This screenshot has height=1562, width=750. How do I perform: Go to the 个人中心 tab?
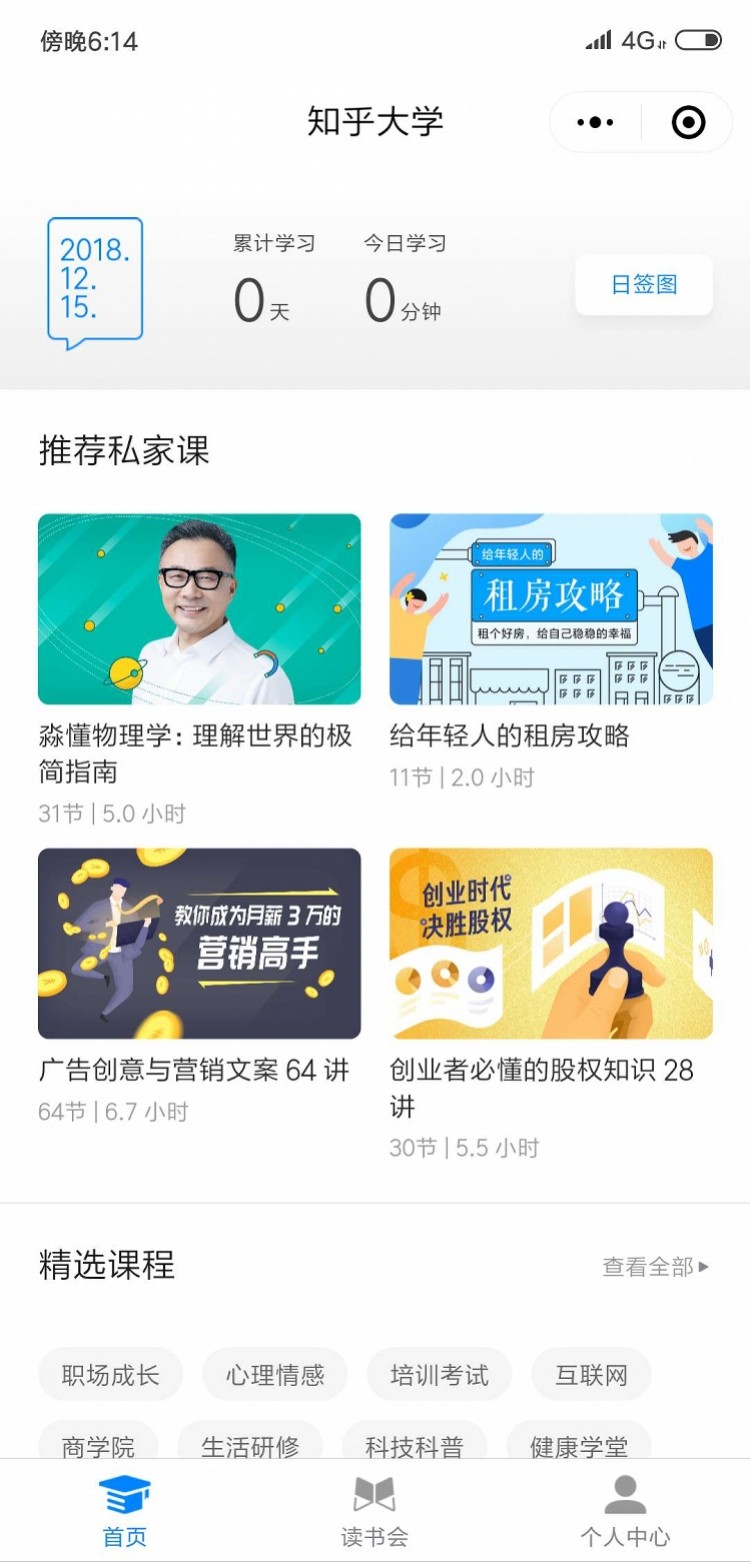coord(625,1510)
